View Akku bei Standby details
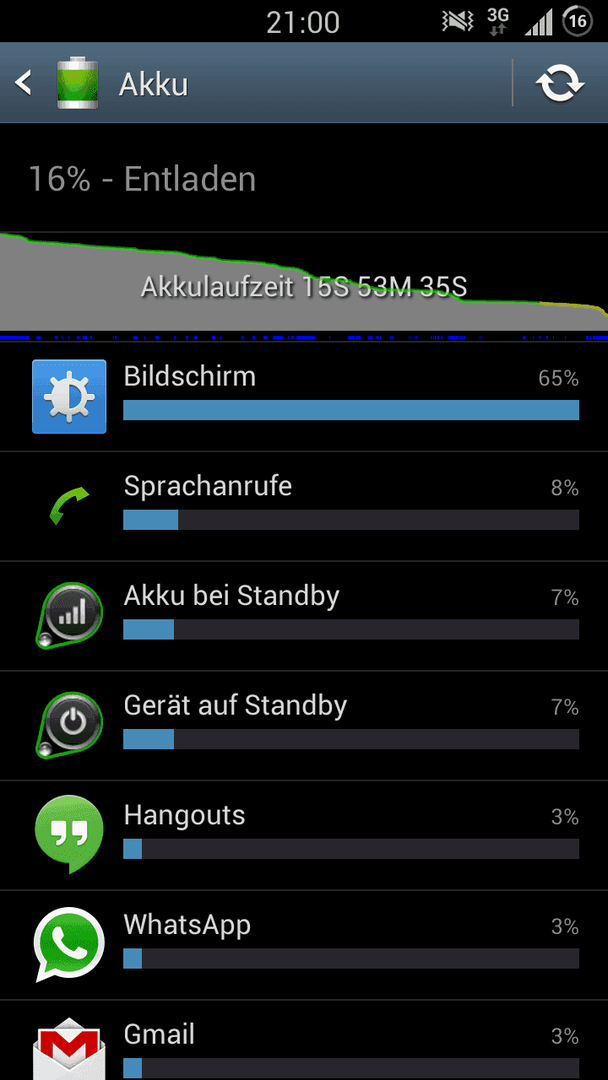Screen dimensions: 608x1080 point(304,616)
